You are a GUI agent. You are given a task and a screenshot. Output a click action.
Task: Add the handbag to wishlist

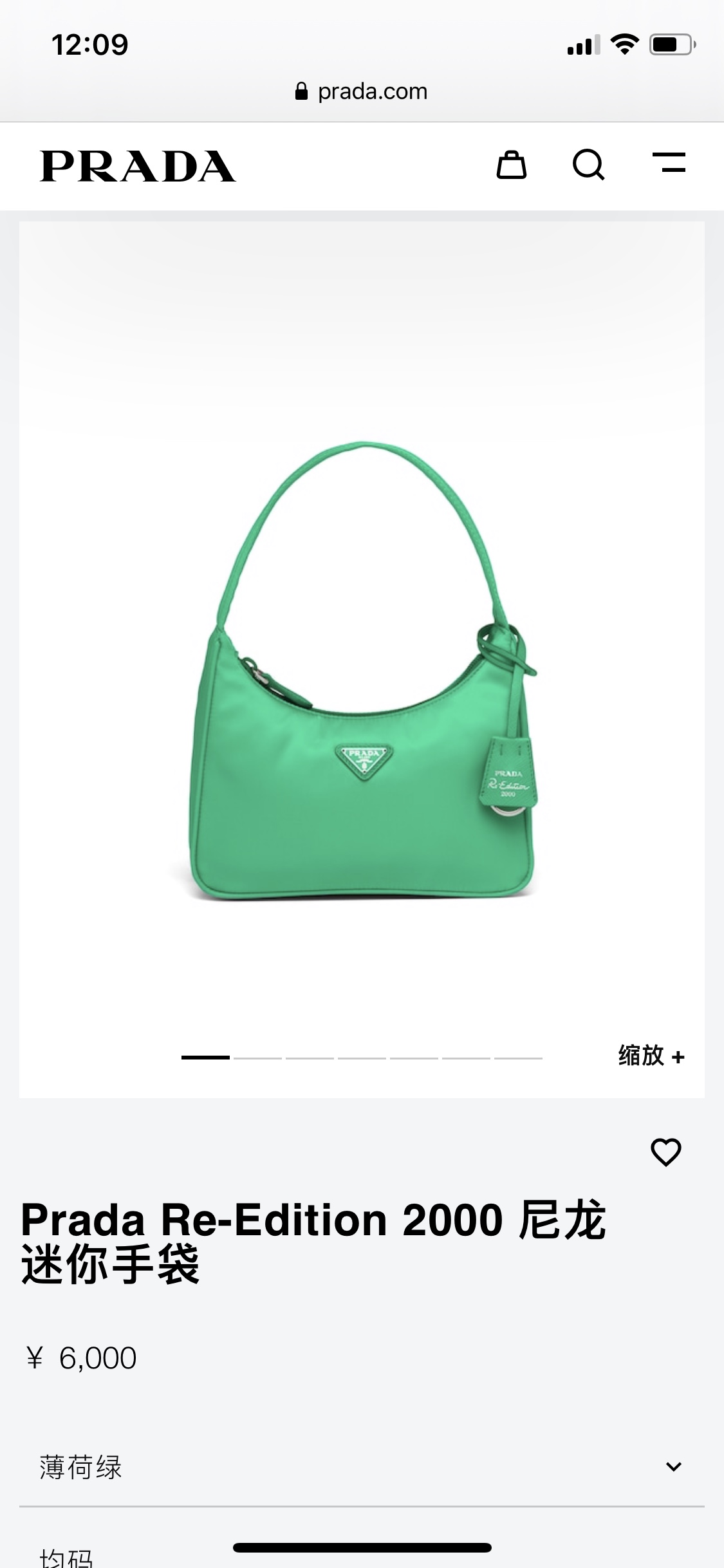[665, 1152]
